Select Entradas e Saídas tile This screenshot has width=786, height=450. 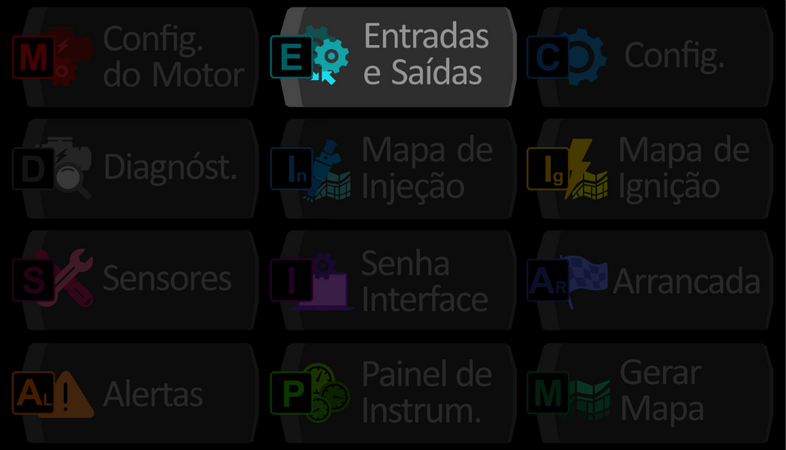[398, 57]
